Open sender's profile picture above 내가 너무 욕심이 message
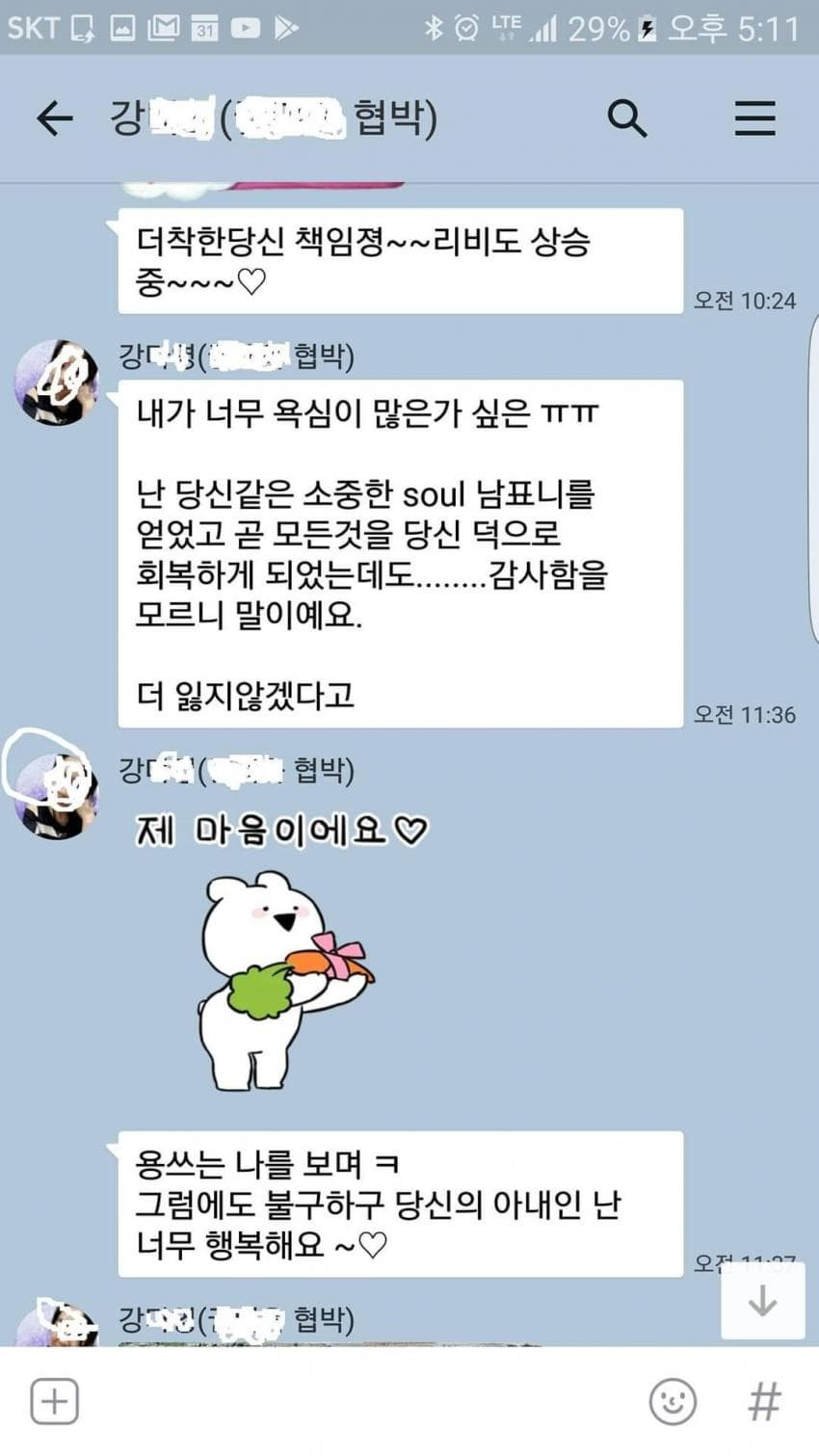This screenshot has width=819, height=1456. (x=56, y=383)
